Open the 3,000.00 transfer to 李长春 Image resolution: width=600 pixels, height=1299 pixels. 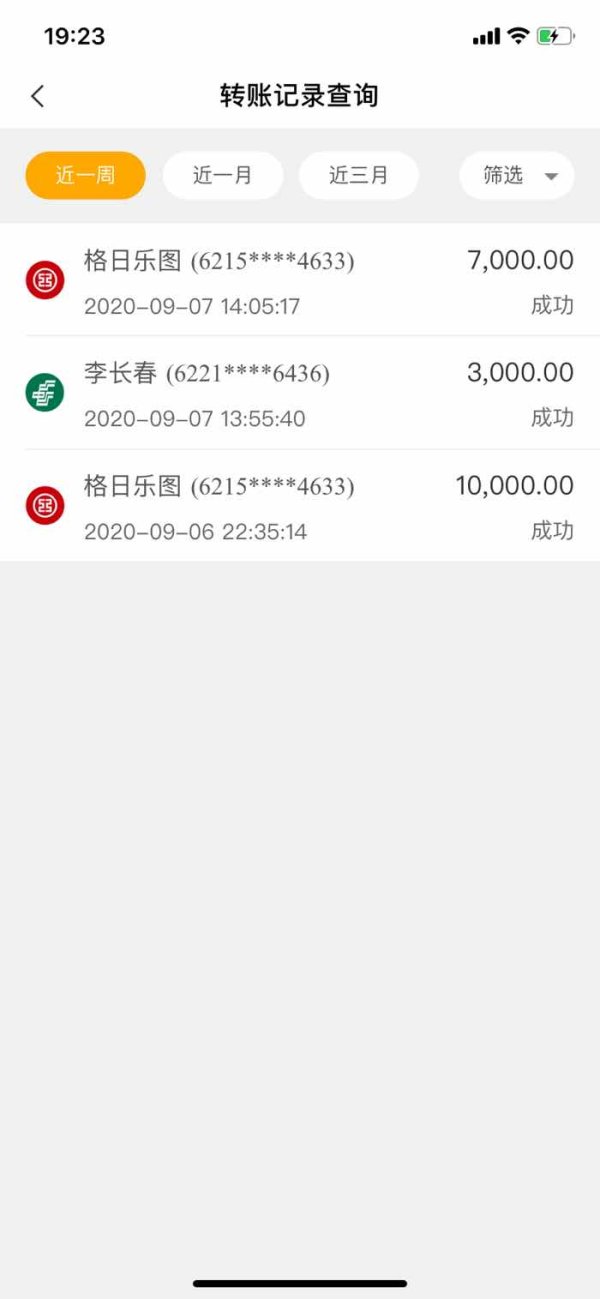tap(300, 393)
